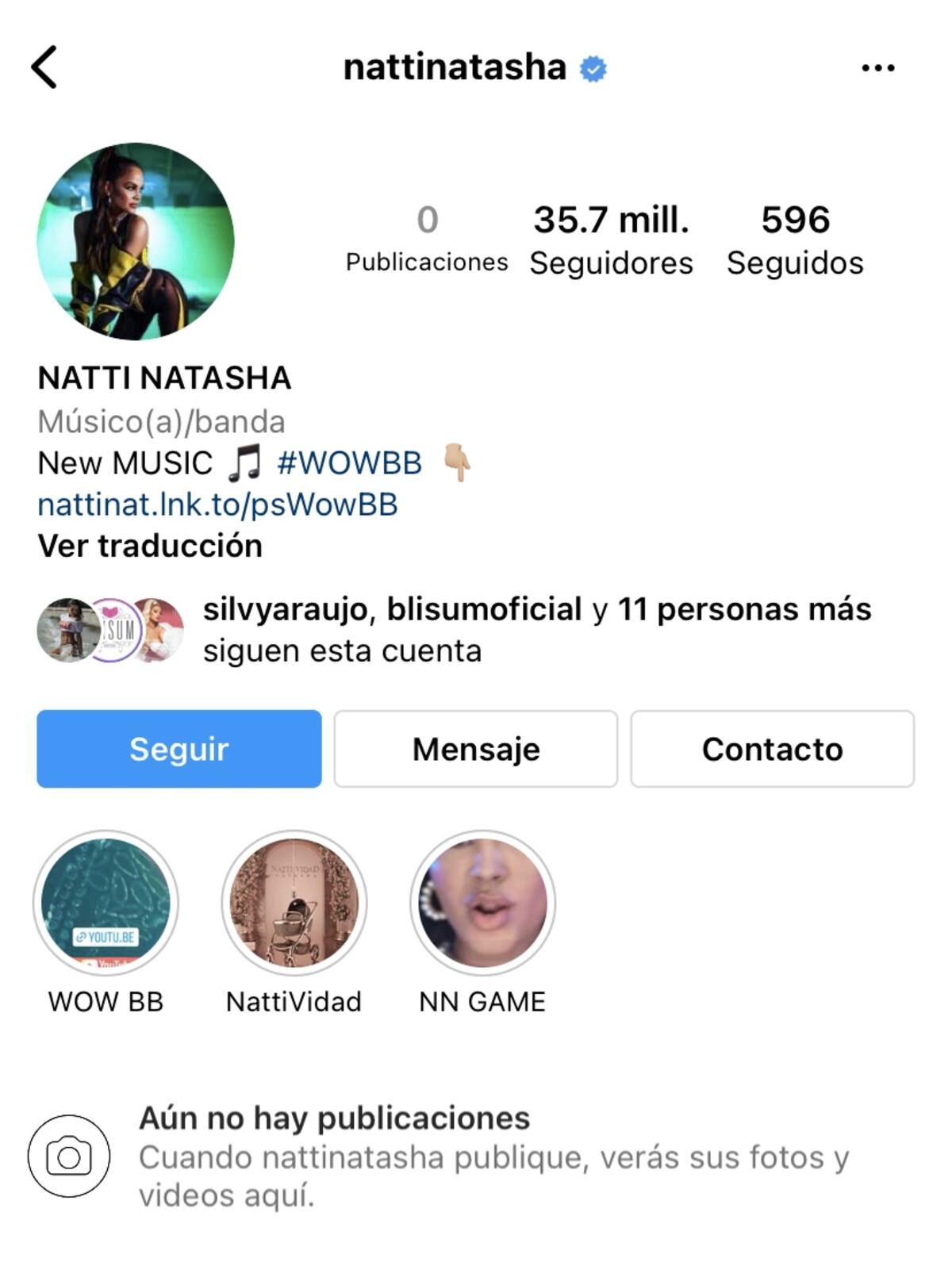
Task: Open the Contacto options
Action: coord(772,749)
